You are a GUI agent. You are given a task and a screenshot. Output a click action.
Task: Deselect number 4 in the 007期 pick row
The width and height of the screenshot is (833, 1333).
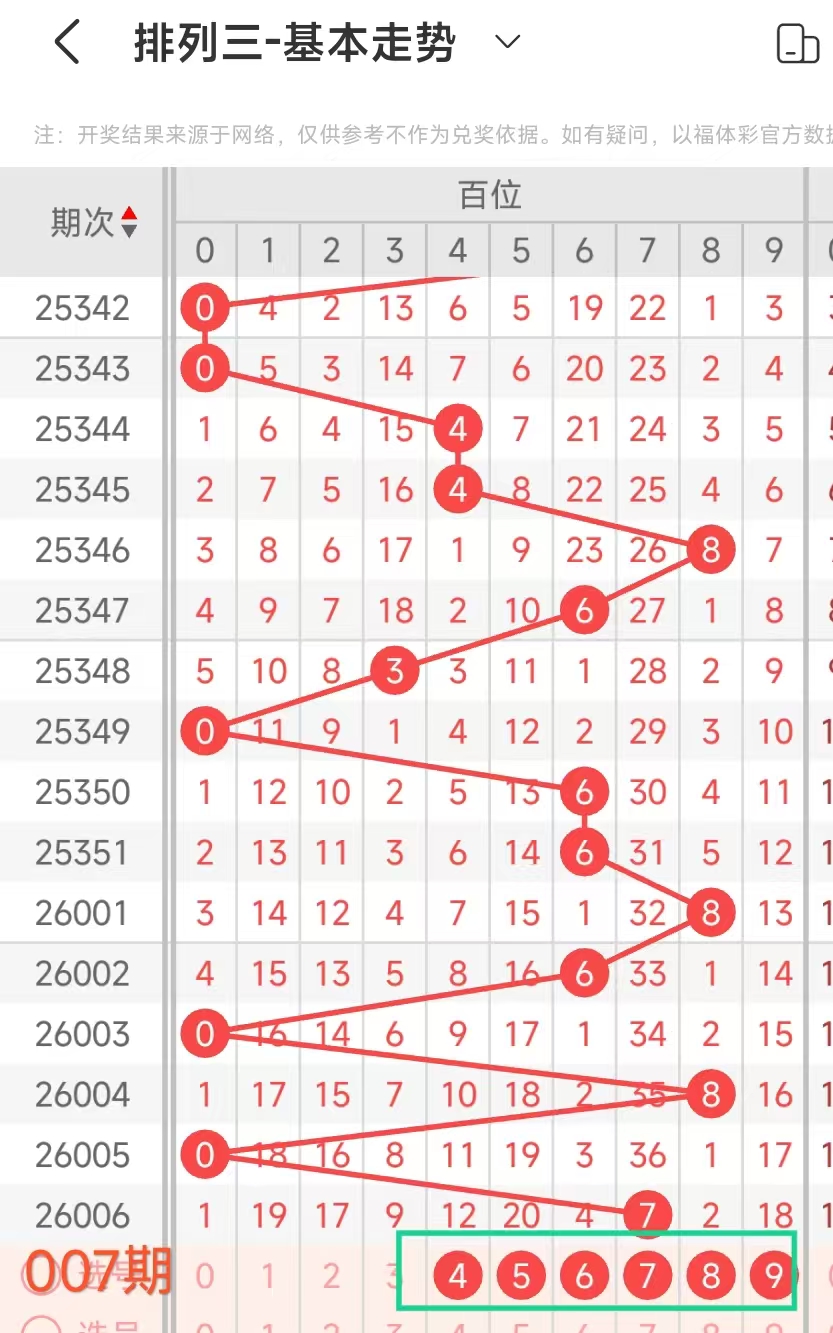tap(458, 1276)
